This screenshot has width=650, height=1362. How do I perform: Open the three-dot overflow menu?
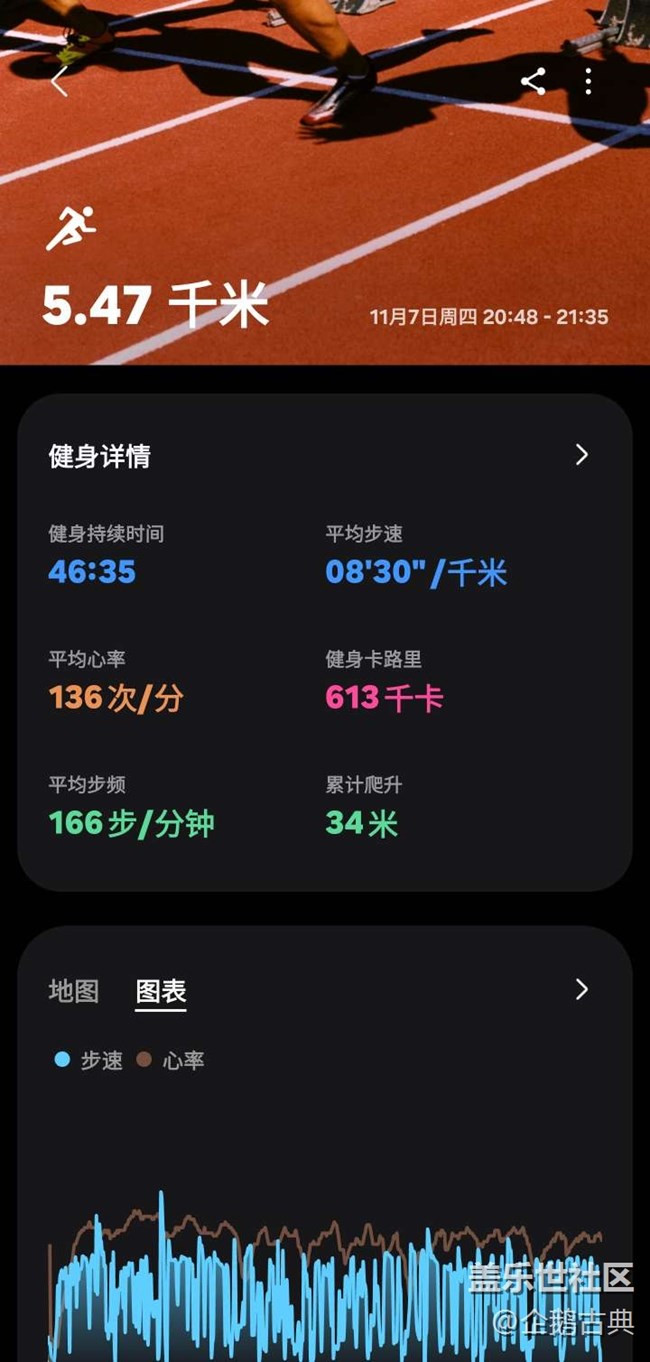(588, 81)
